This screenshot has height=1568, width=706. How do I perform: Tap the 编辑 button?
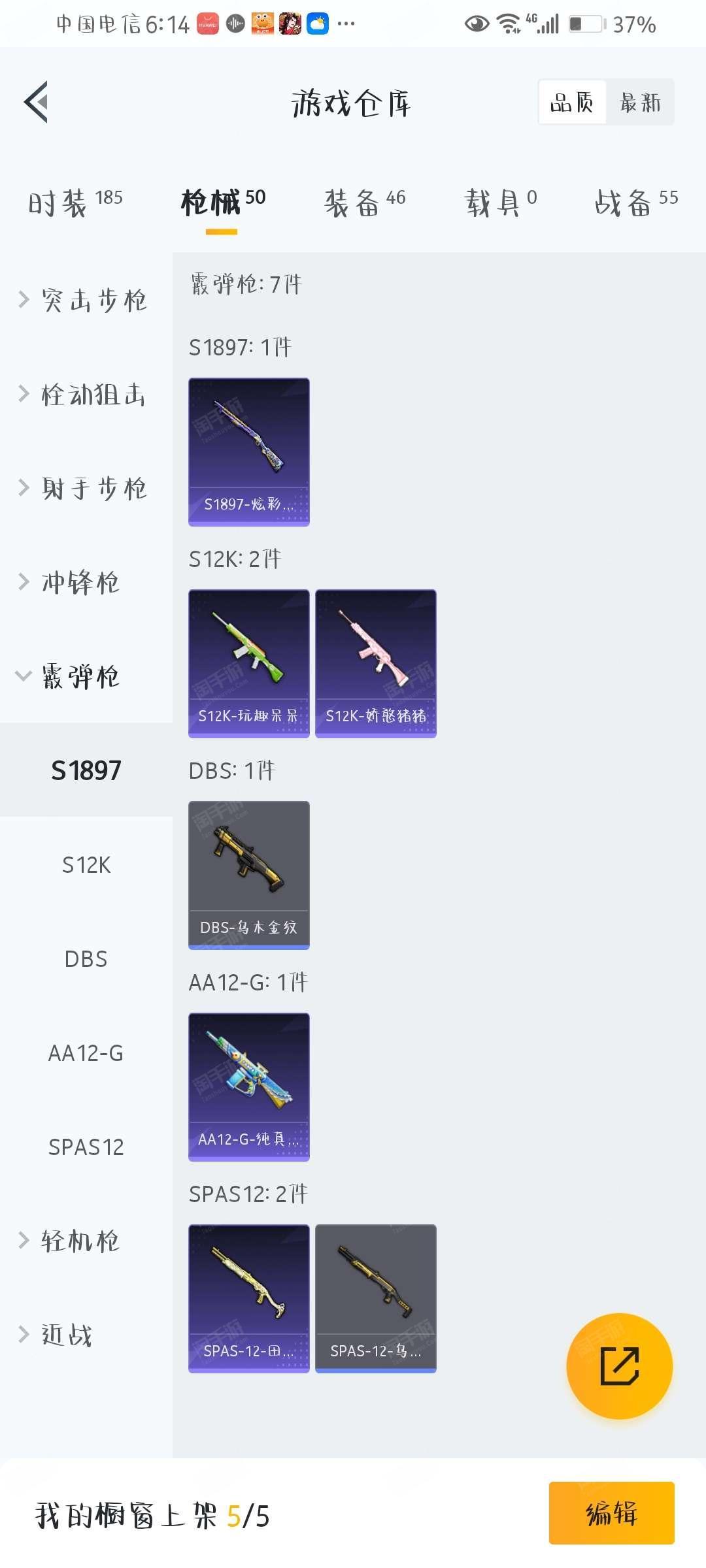tap(611, 1513)
